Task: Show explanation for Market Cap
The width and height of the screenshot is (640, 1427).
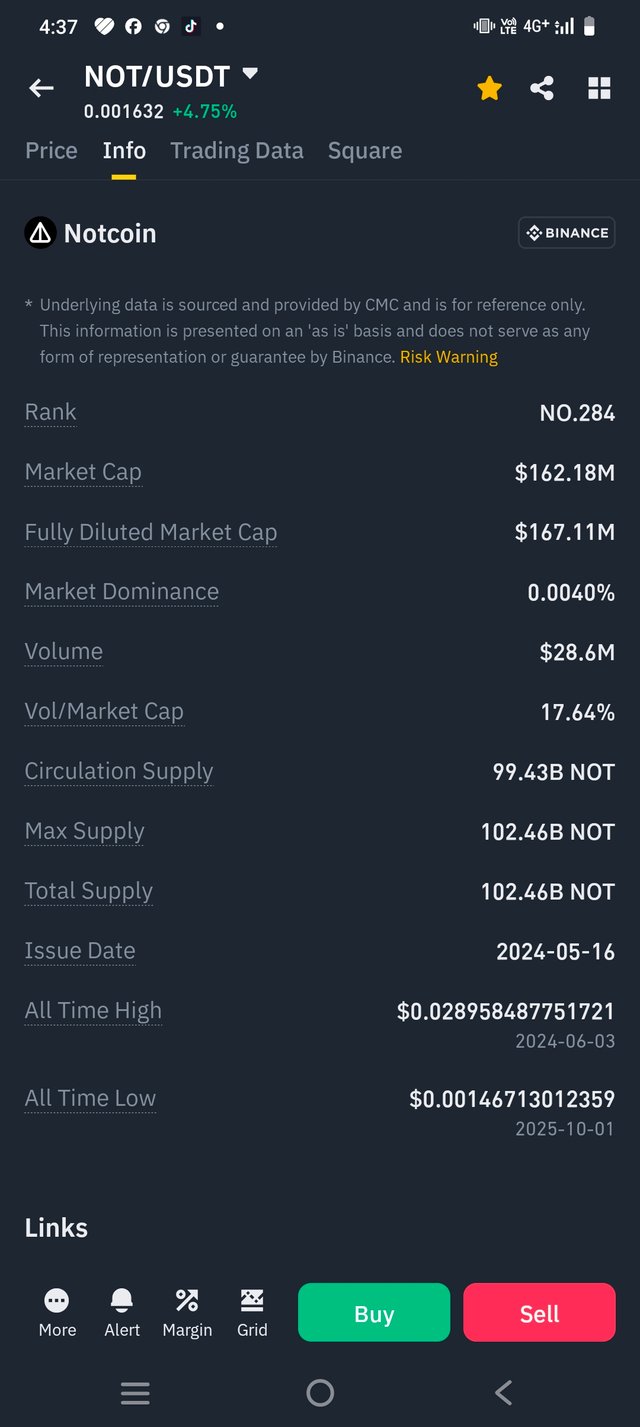Action: click(83, 472)
